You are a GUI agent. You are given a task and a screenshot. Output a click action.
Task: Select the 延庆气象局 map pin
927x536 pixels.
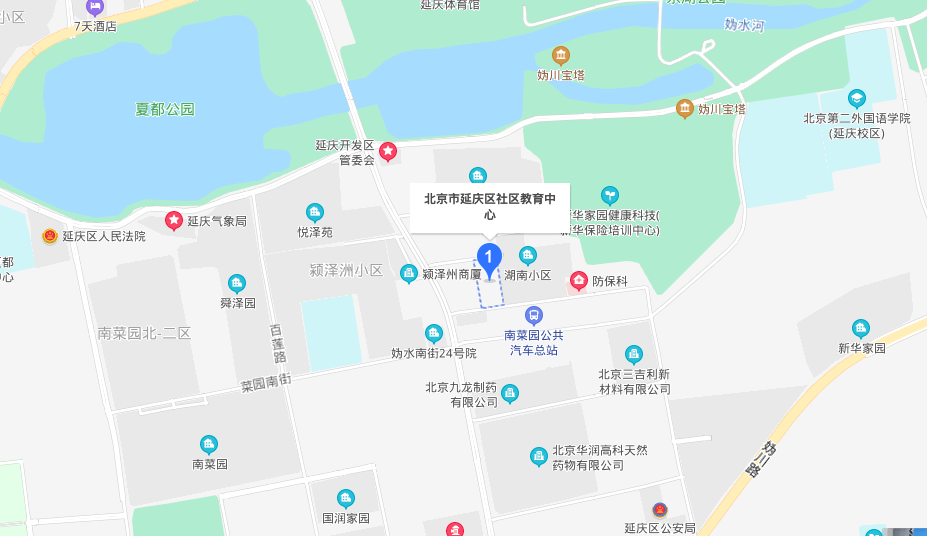[174, 220]
